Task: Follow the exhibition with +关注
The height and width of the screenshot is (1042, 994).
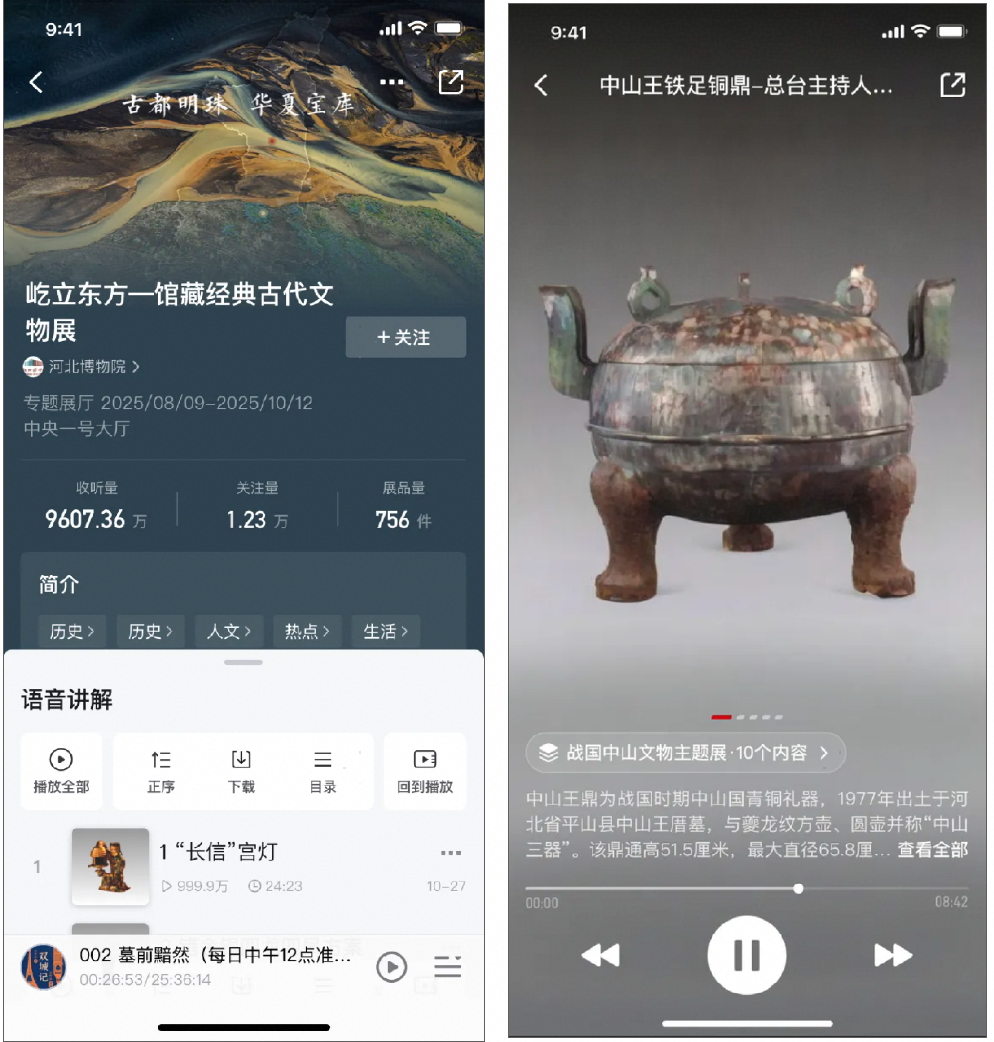Action: coord(405,338)
